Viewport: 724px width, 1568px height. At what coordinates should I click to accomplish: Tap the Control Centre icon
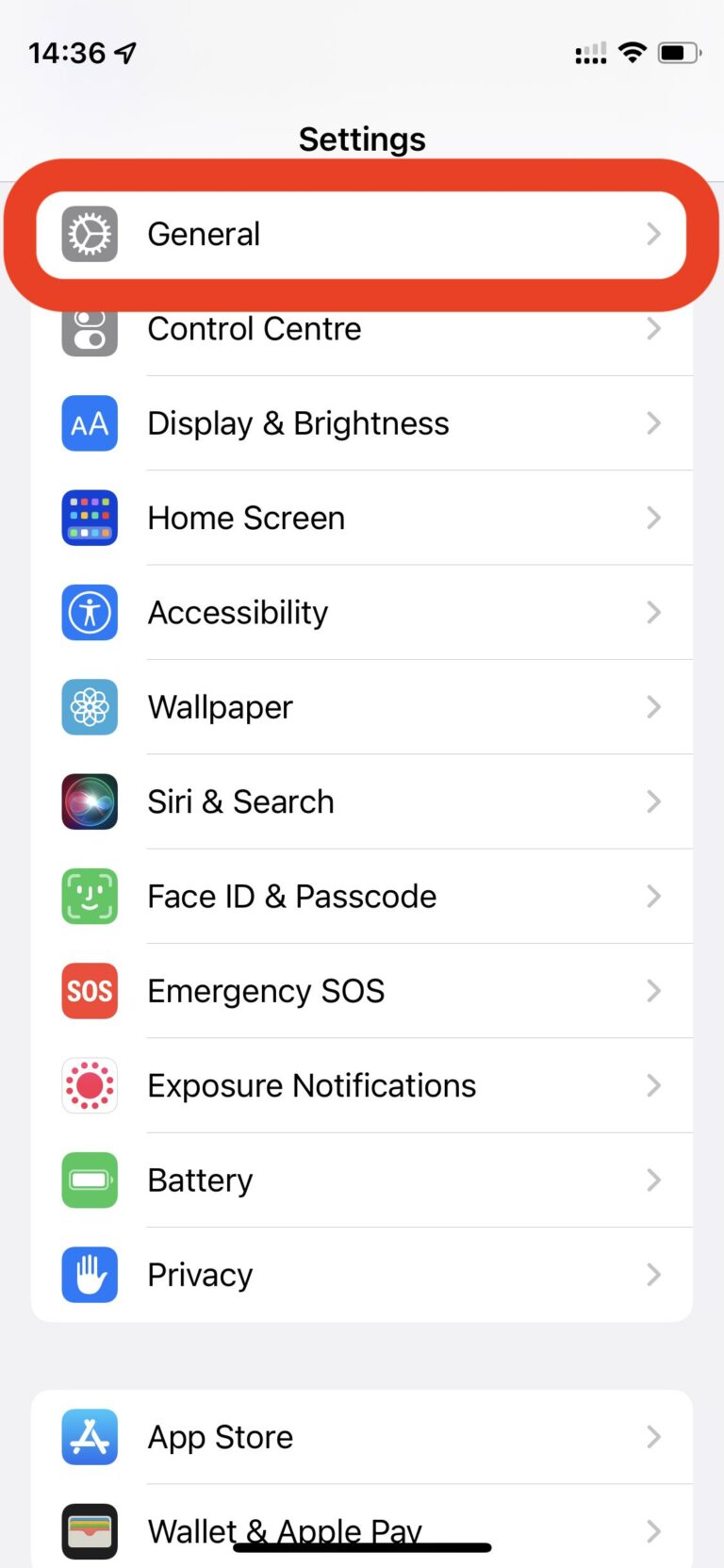tap(90, 329)
